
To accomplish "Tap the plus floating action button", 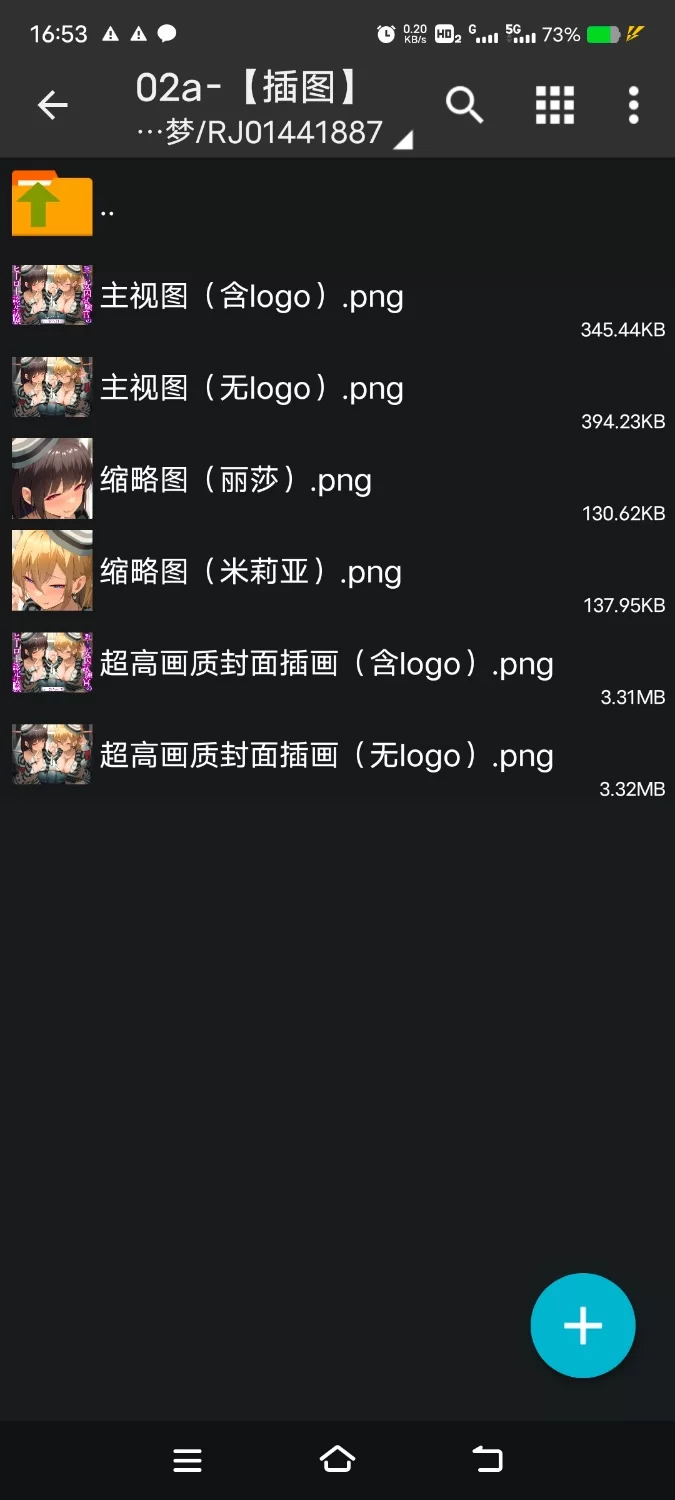I will (x=583, y=1326).
